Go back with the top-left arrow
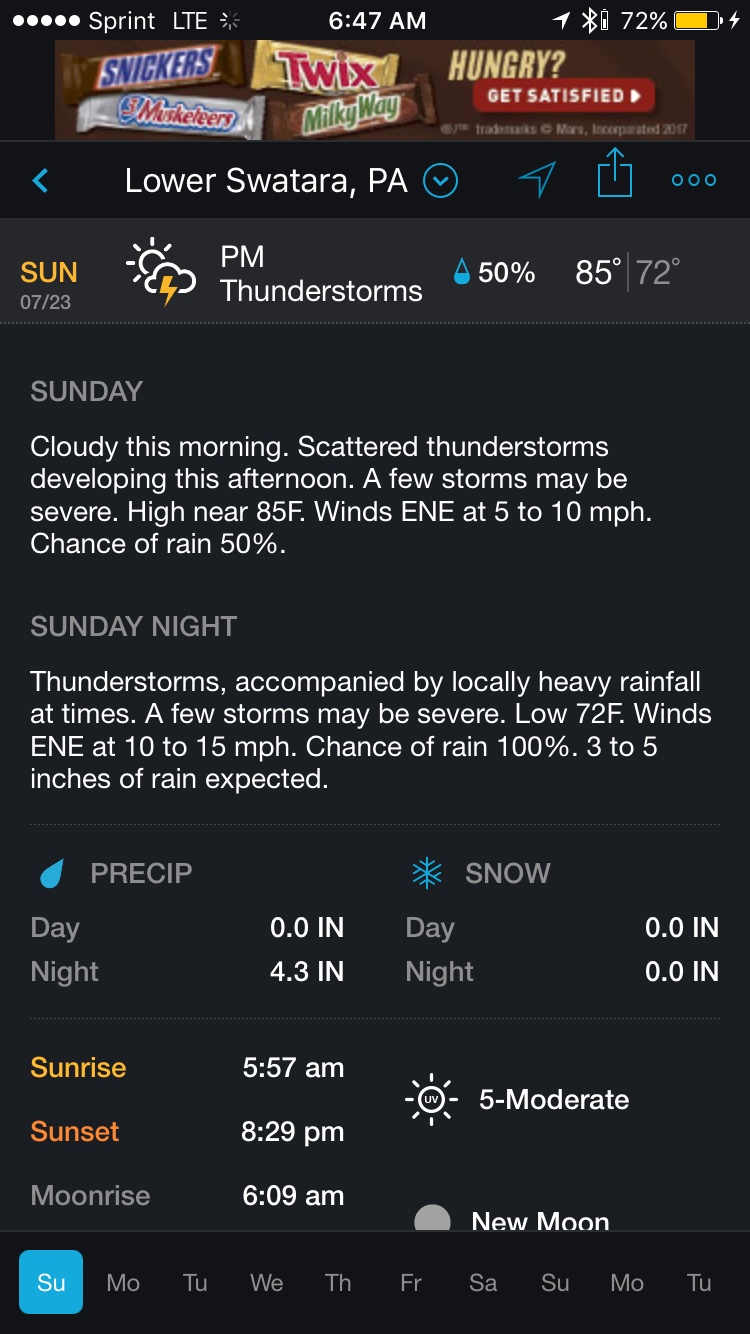Image resolution: width=750 pixels, height=1334 pixels. pyautogui.click(x=40, y=181)
